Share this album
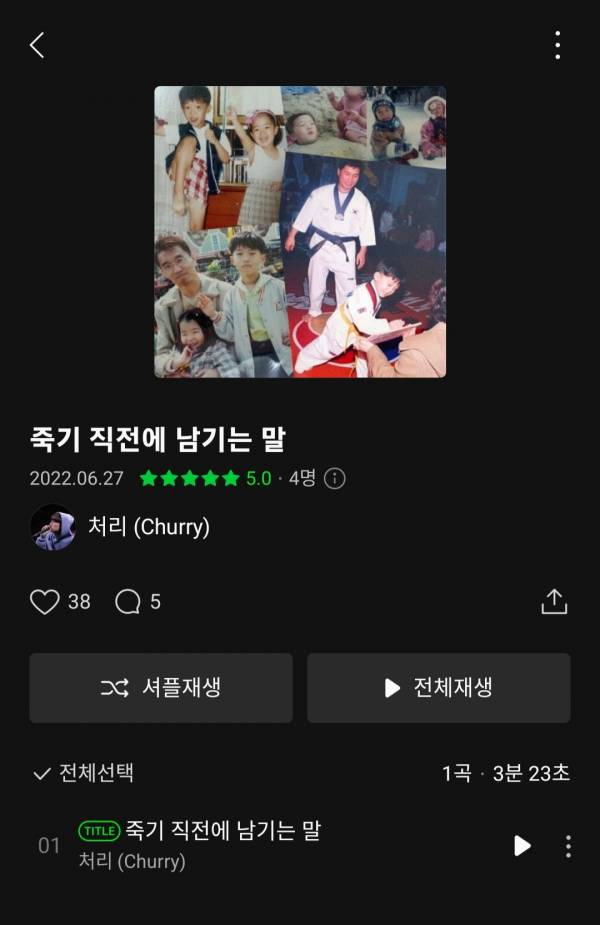 554,601
